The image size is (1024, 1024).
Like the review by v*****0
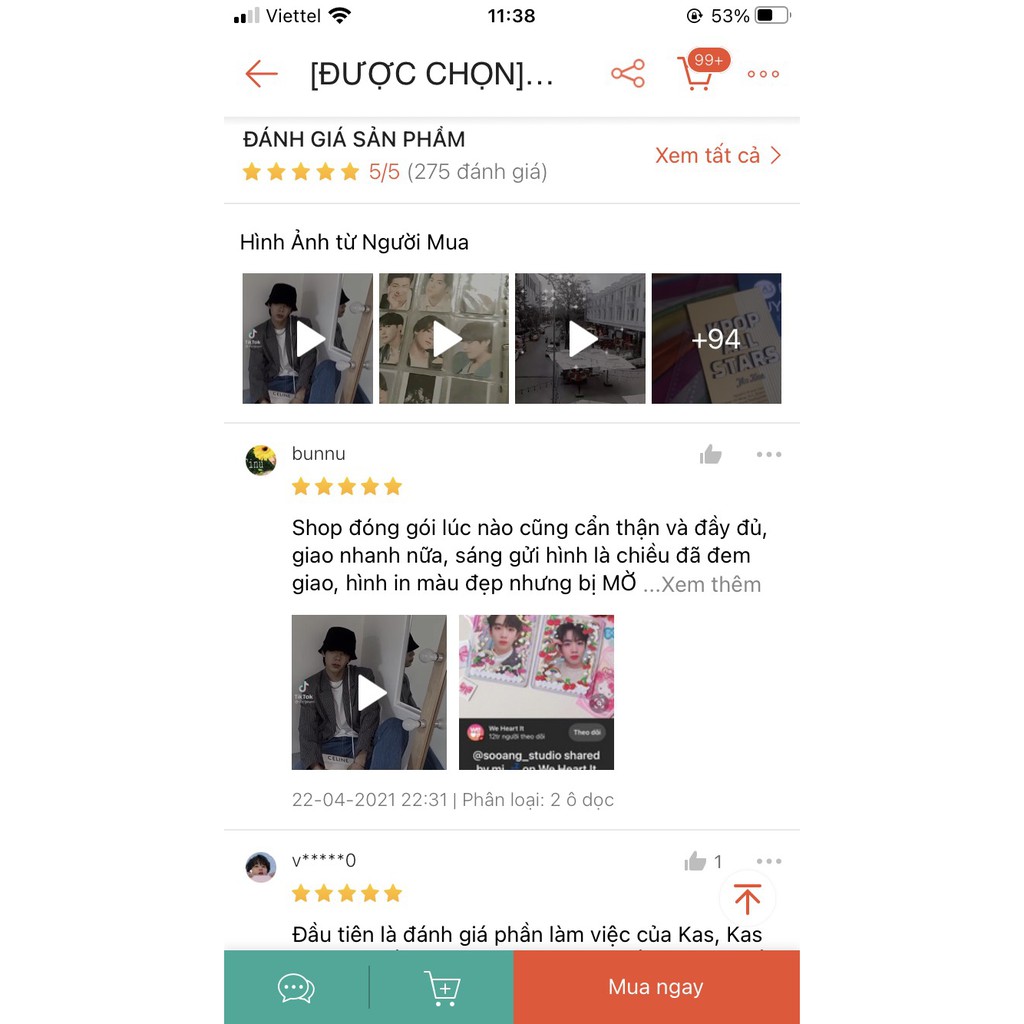[x=696, y=862]
